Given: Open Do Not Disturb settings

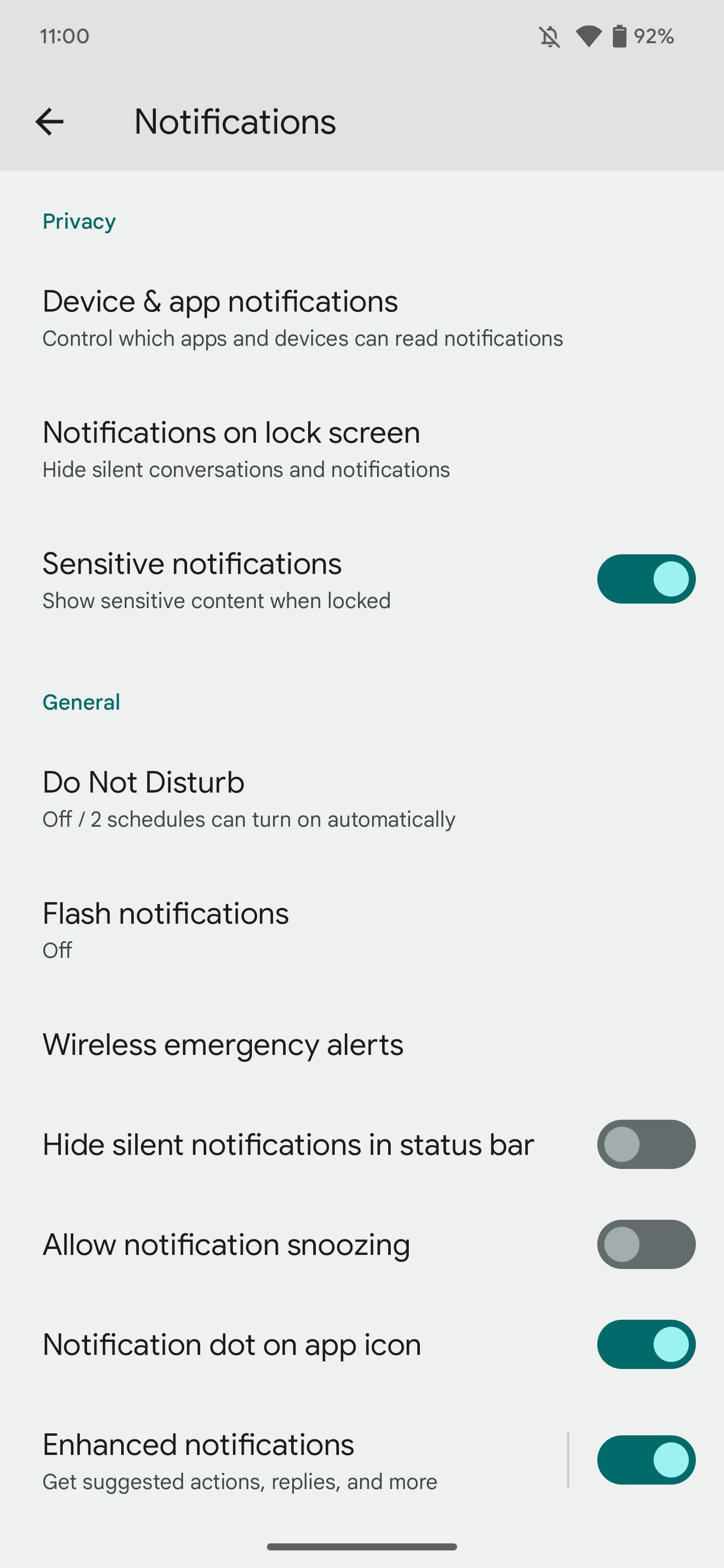Looking at the screenshot, I should (x=361, y=799).
